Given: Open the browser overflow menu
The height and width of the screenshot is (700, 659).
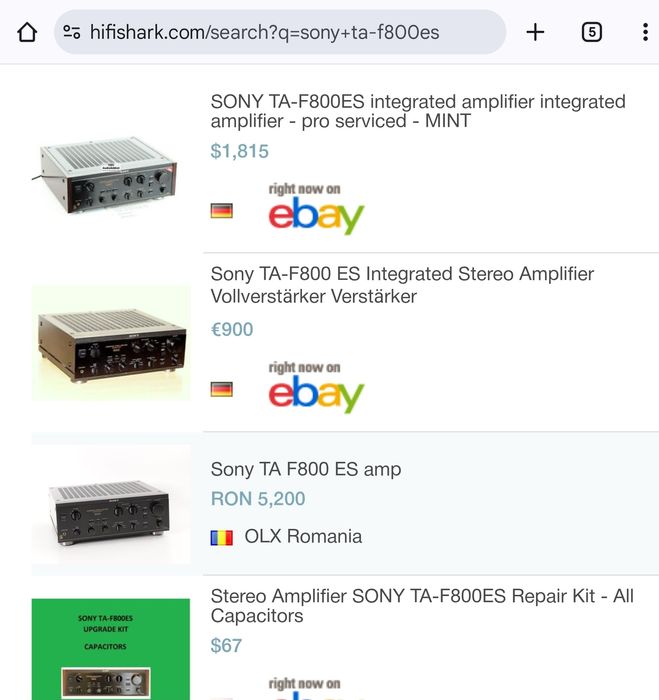Looking at the screenshot, I should [645, 32].
